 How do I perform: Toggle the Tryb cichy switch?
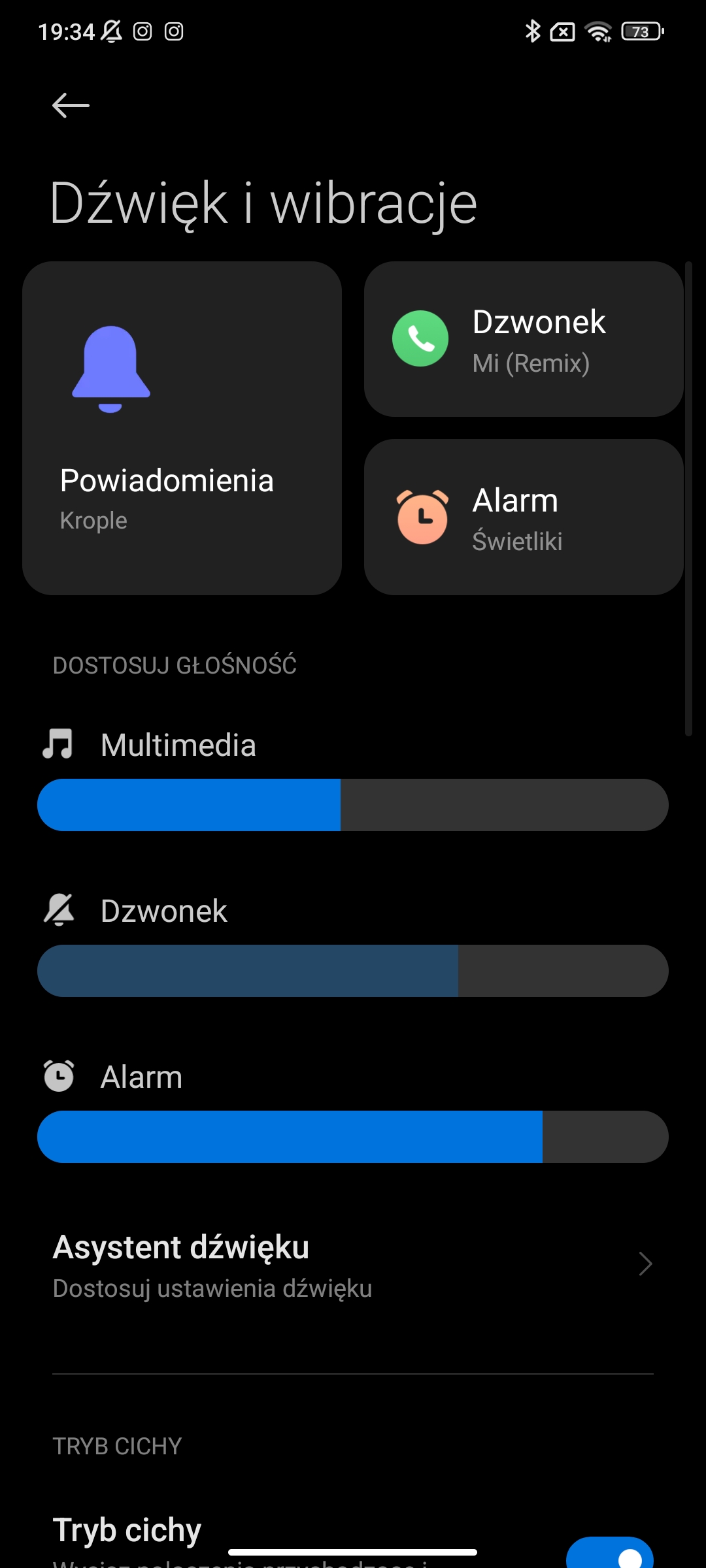(x=609, y=1554)
